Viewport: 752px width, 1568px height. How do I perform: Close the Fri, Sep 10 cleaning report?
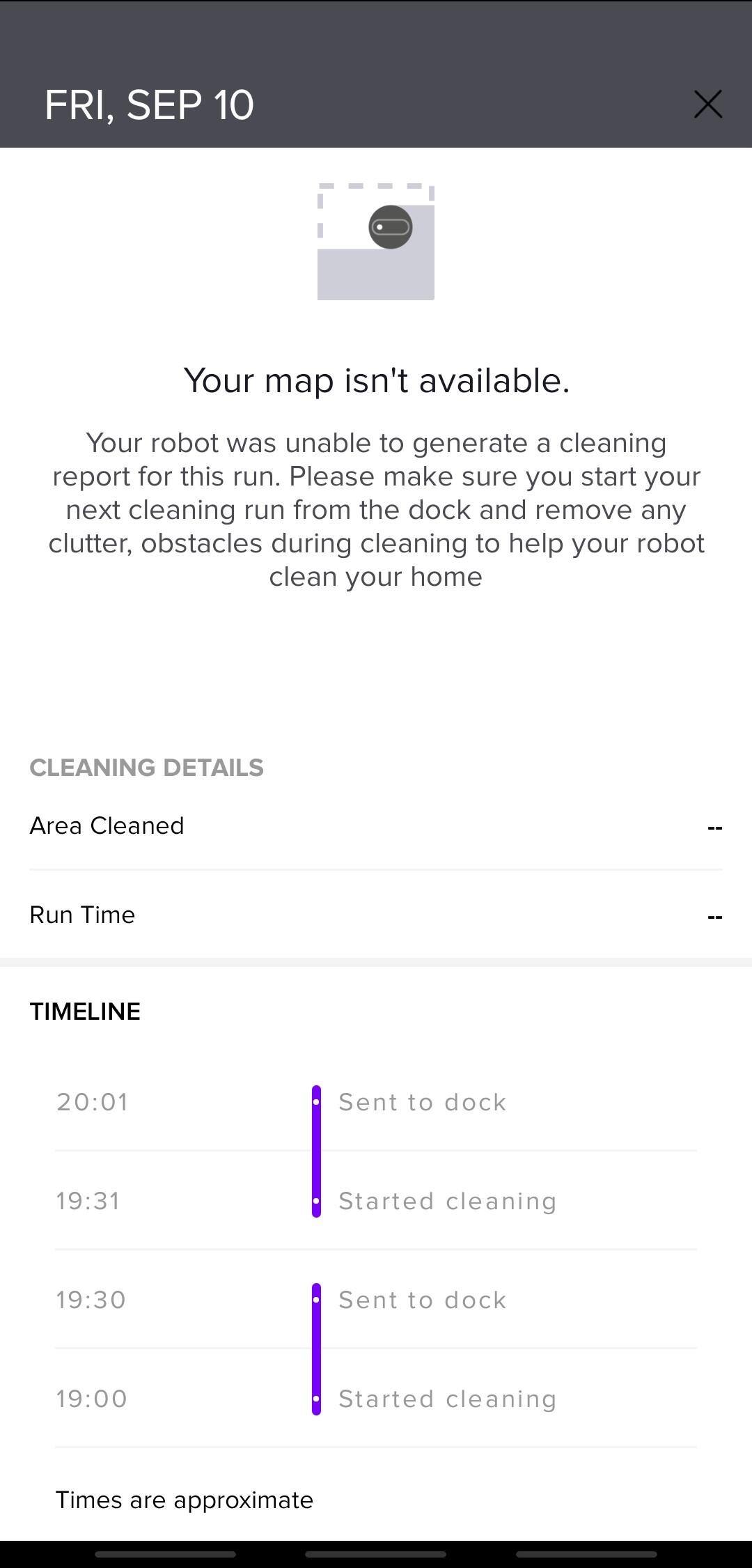pos(707,104)
